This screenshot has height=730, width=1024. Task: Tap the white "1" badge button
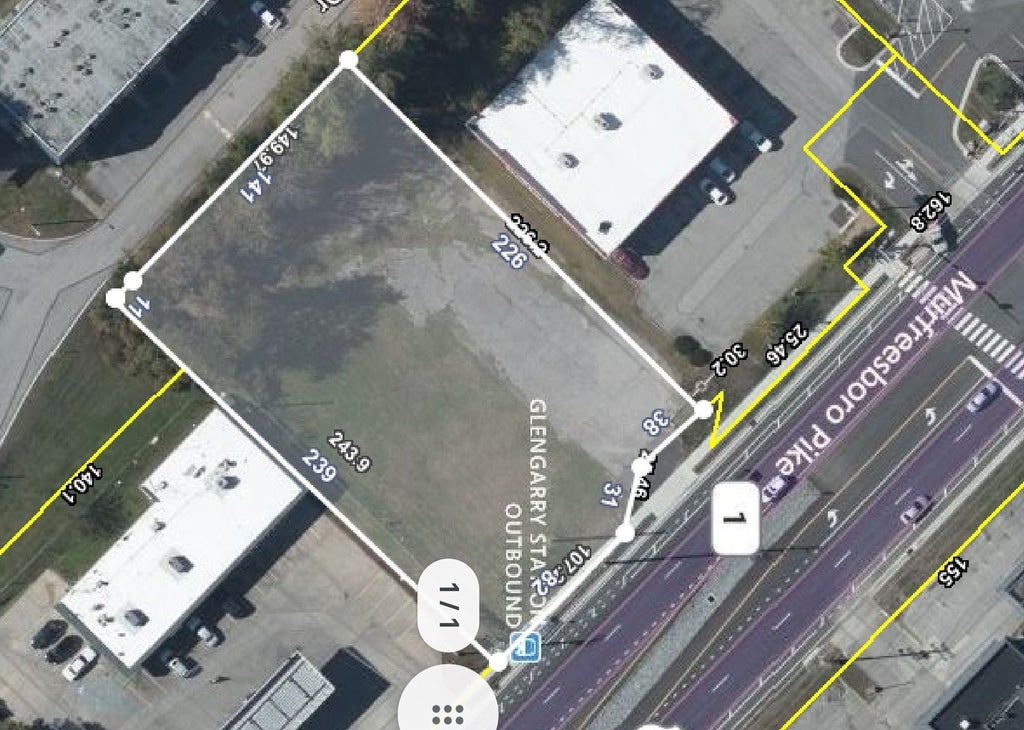tap(735, 518)
